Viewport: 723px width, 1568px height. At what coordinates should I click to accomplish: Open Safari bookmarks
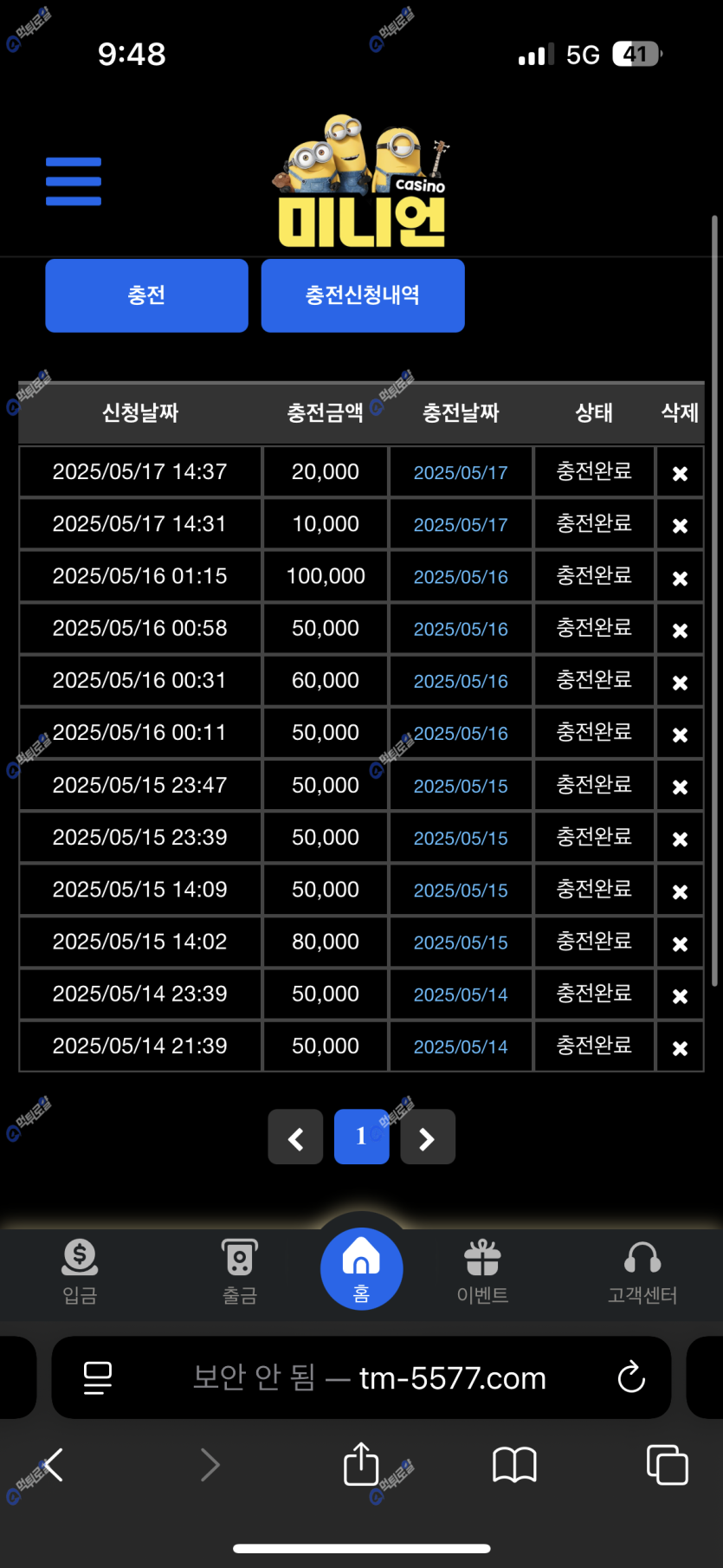(x=514, y=1465)
